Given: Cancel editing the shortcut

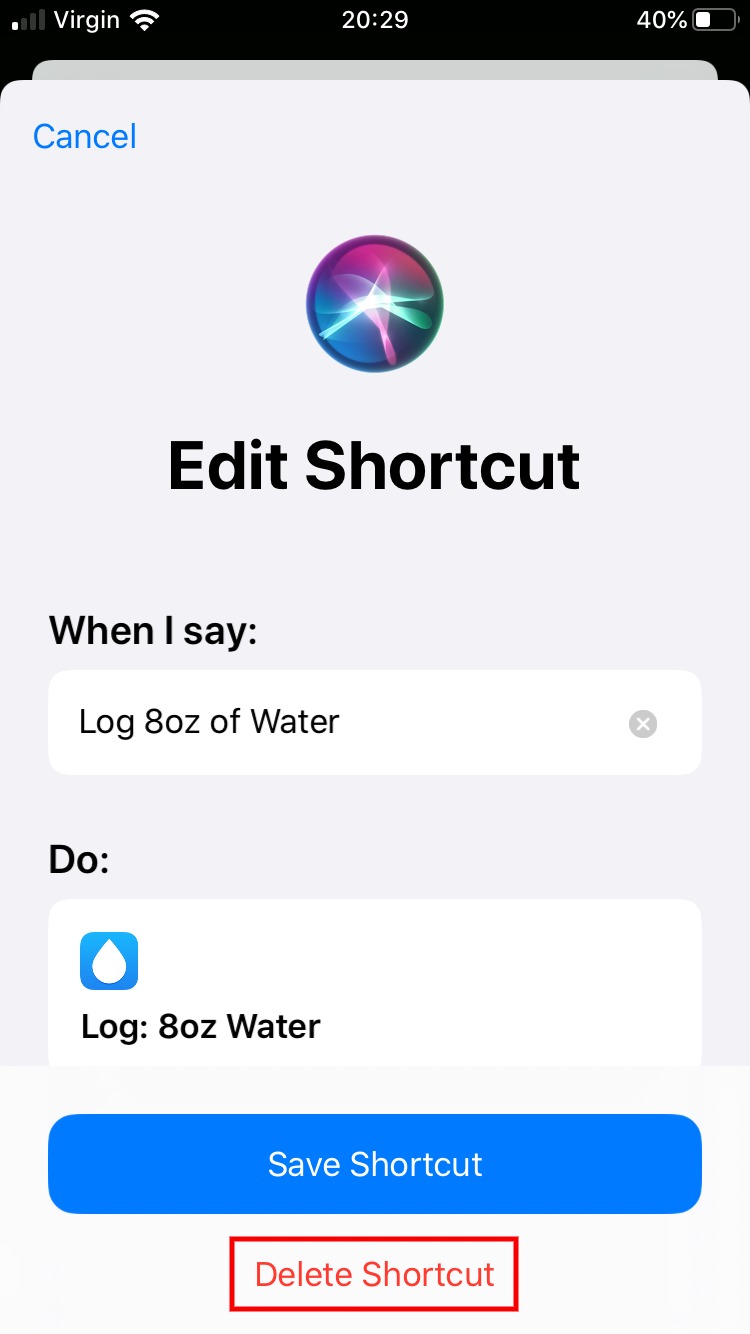Looking at the screenshot, I should 85,137.
